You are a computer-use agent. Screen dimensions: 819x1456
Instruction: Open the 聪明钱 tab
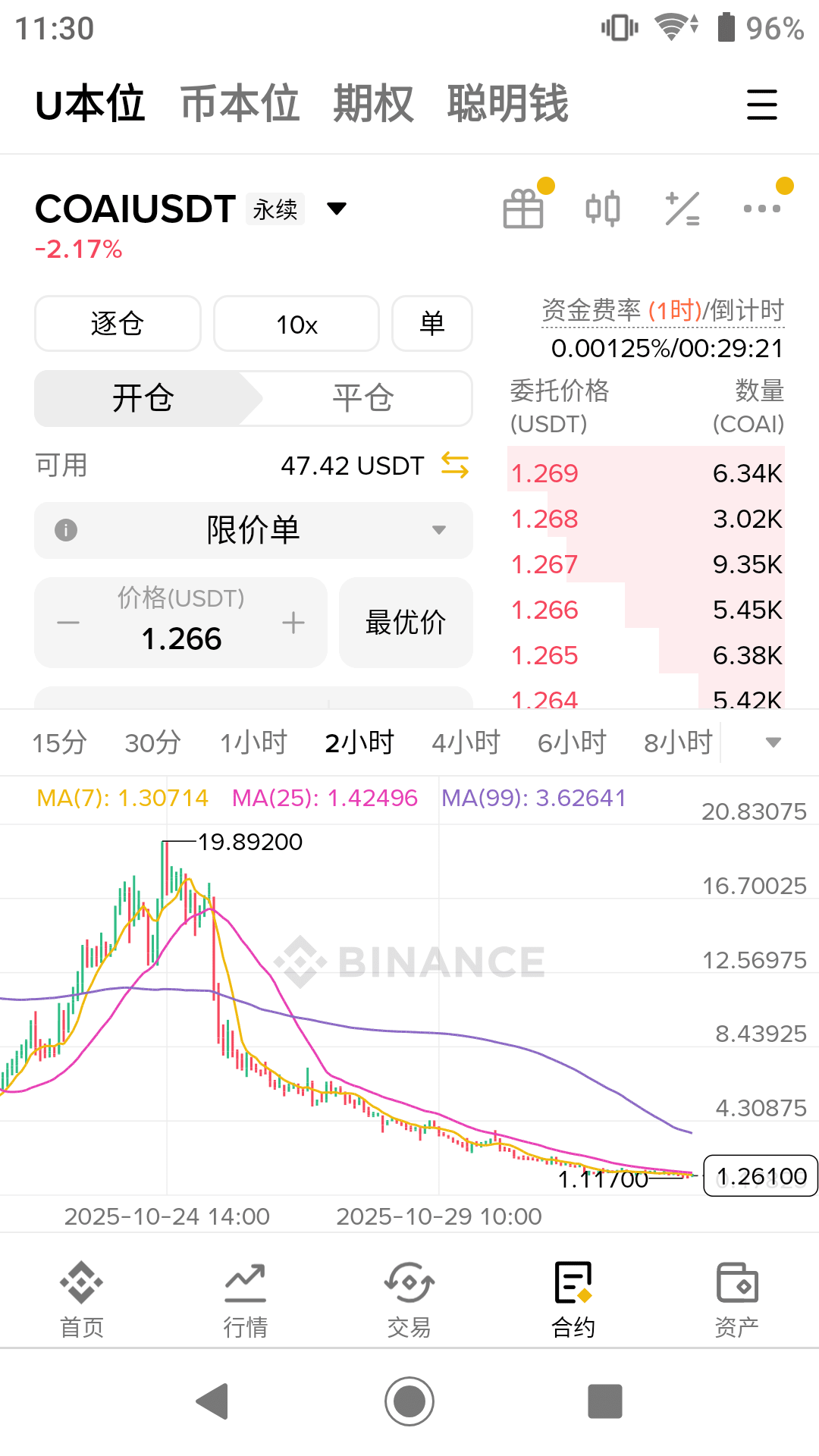tap(507, 104)
